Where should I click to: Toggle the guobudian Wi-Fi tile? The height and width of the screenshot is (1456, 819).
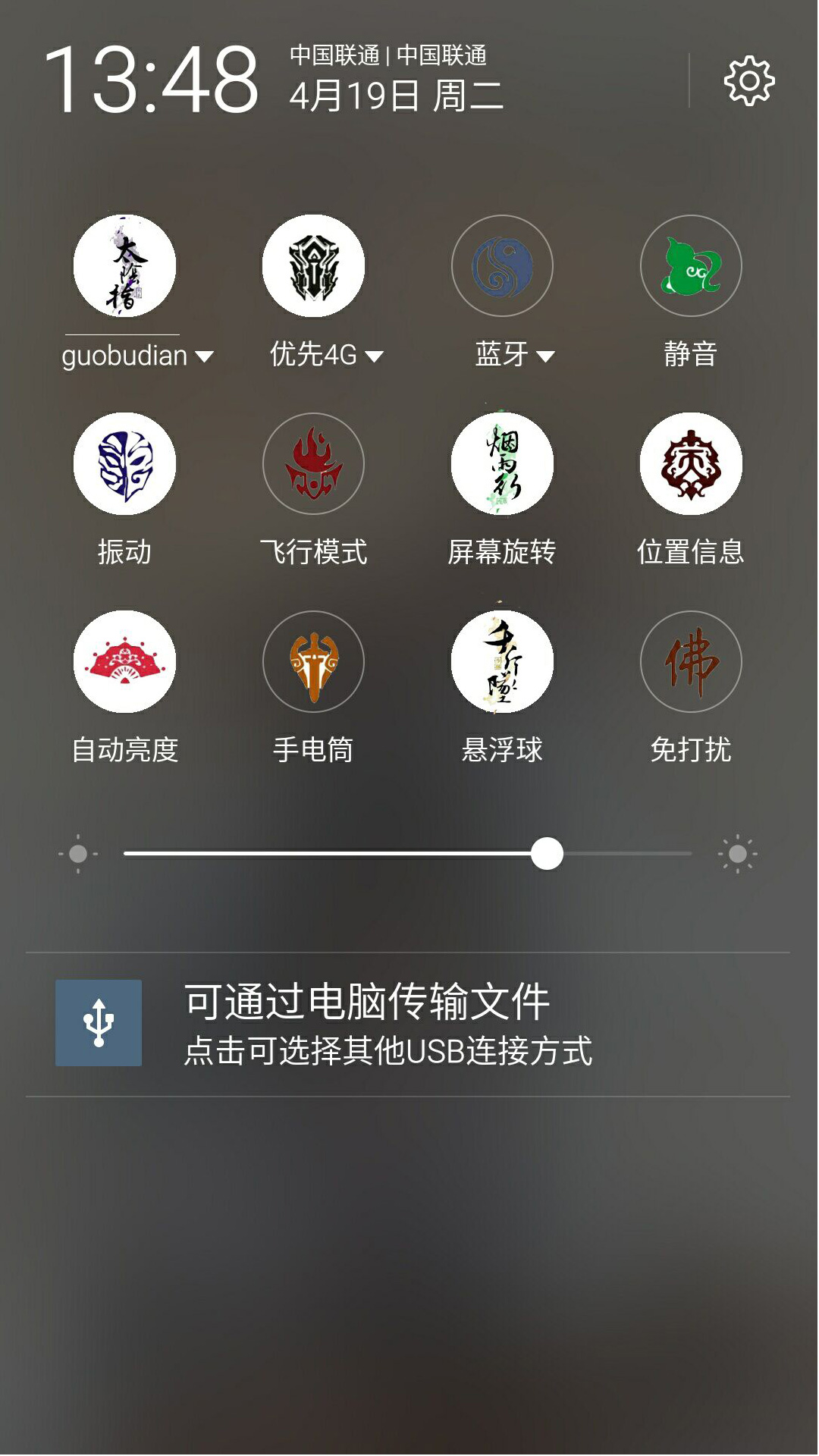[x=124, y=266]
